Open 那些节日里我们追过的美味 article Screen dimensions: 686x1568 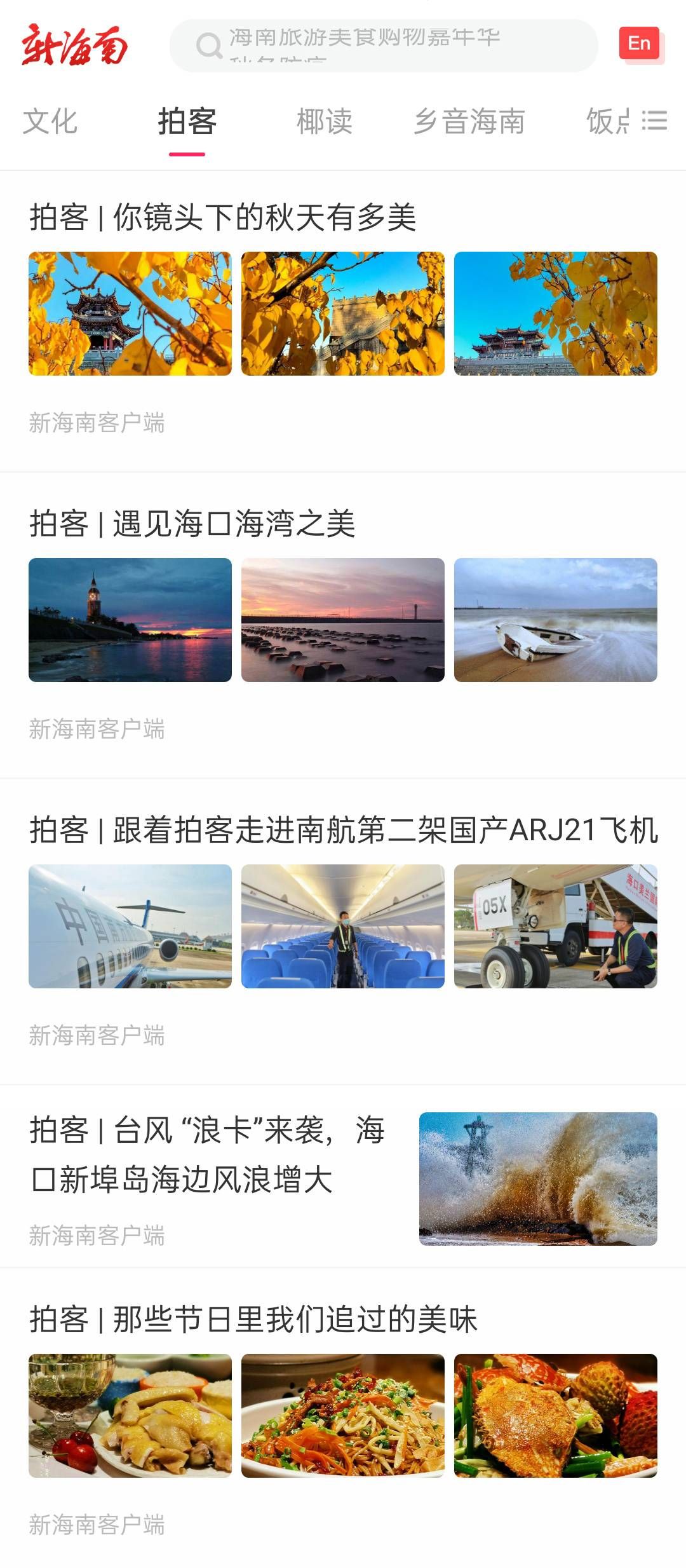tap(253, 1319)
